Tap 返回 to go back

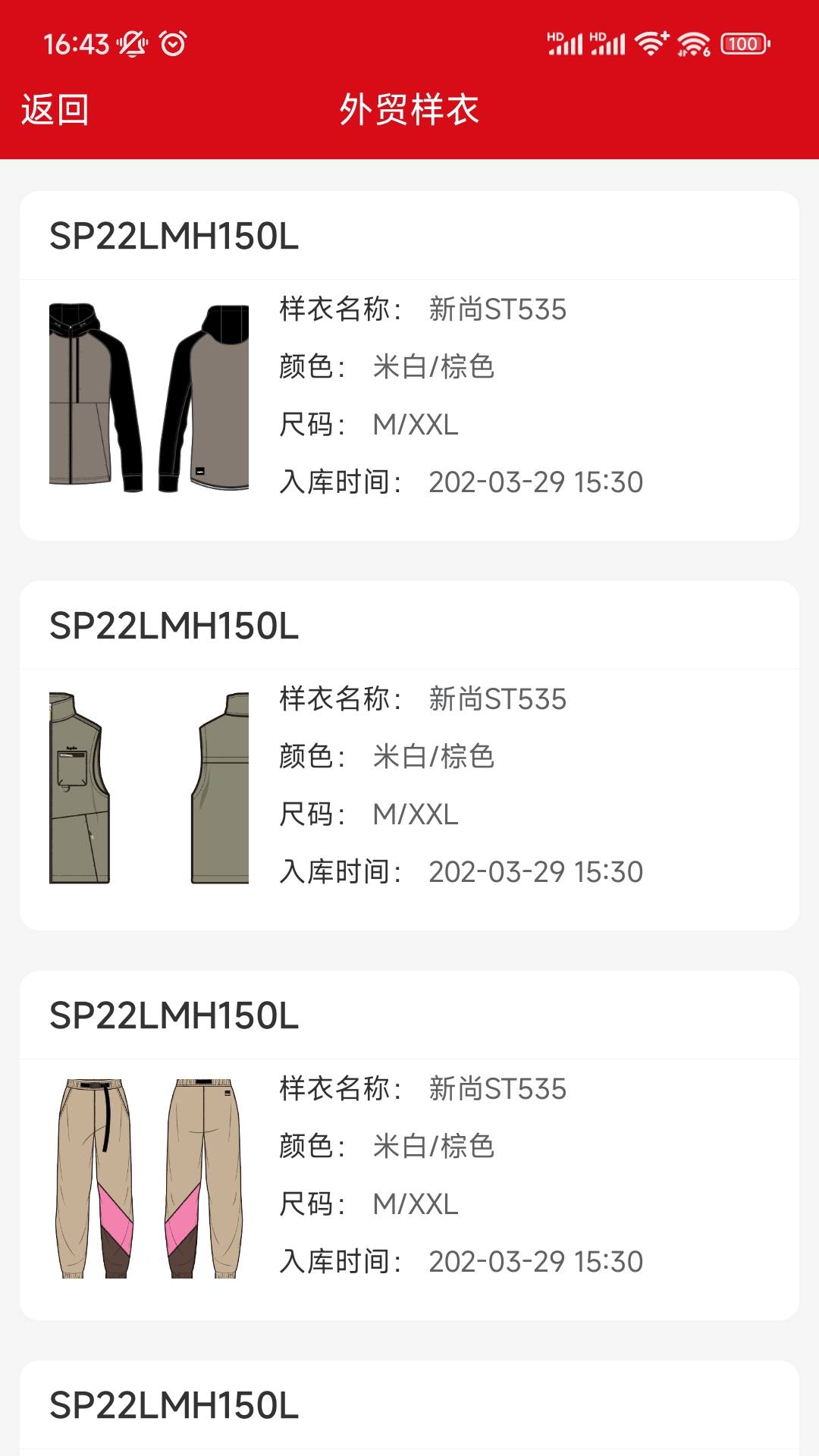coord(55,110)
